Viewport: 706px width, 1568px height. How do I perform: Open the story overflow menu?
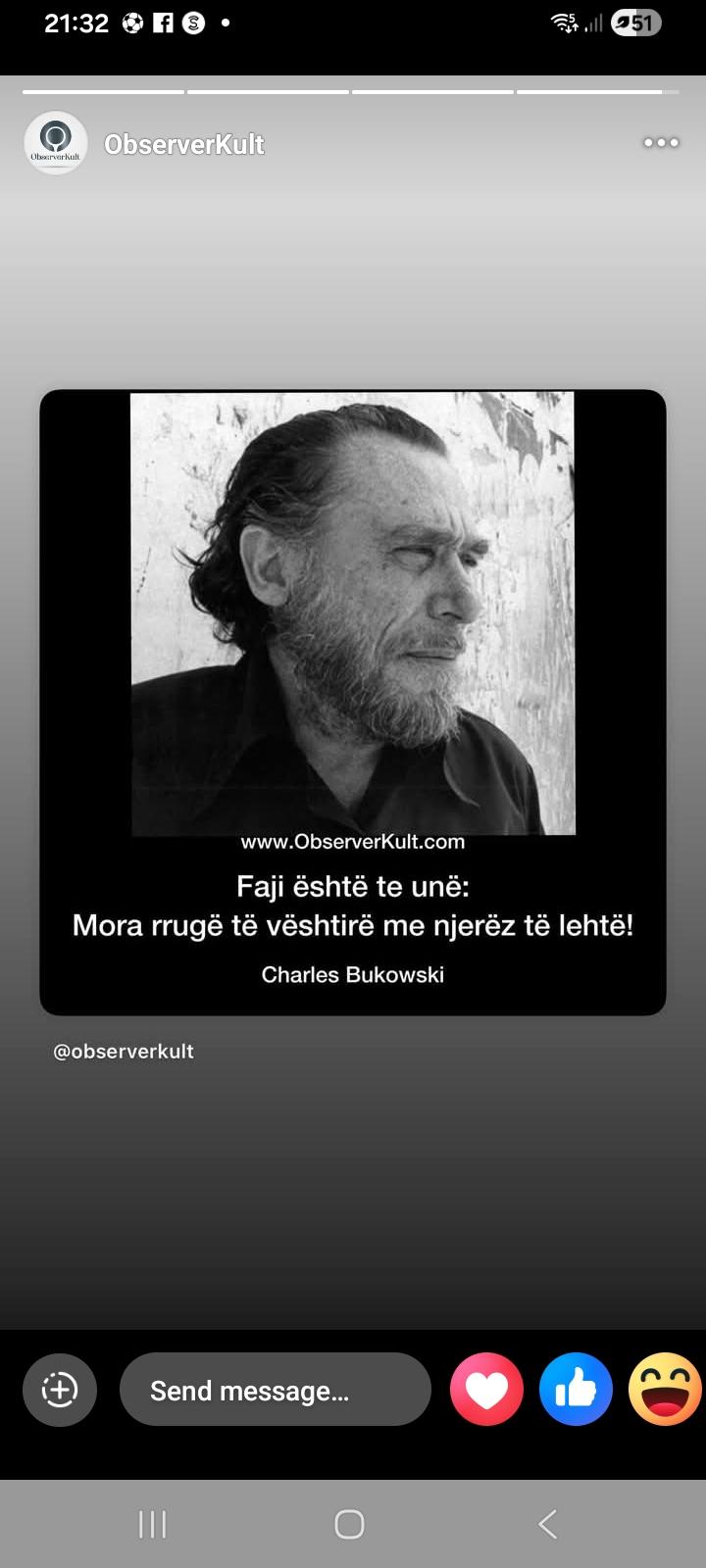tap(660, 143)
